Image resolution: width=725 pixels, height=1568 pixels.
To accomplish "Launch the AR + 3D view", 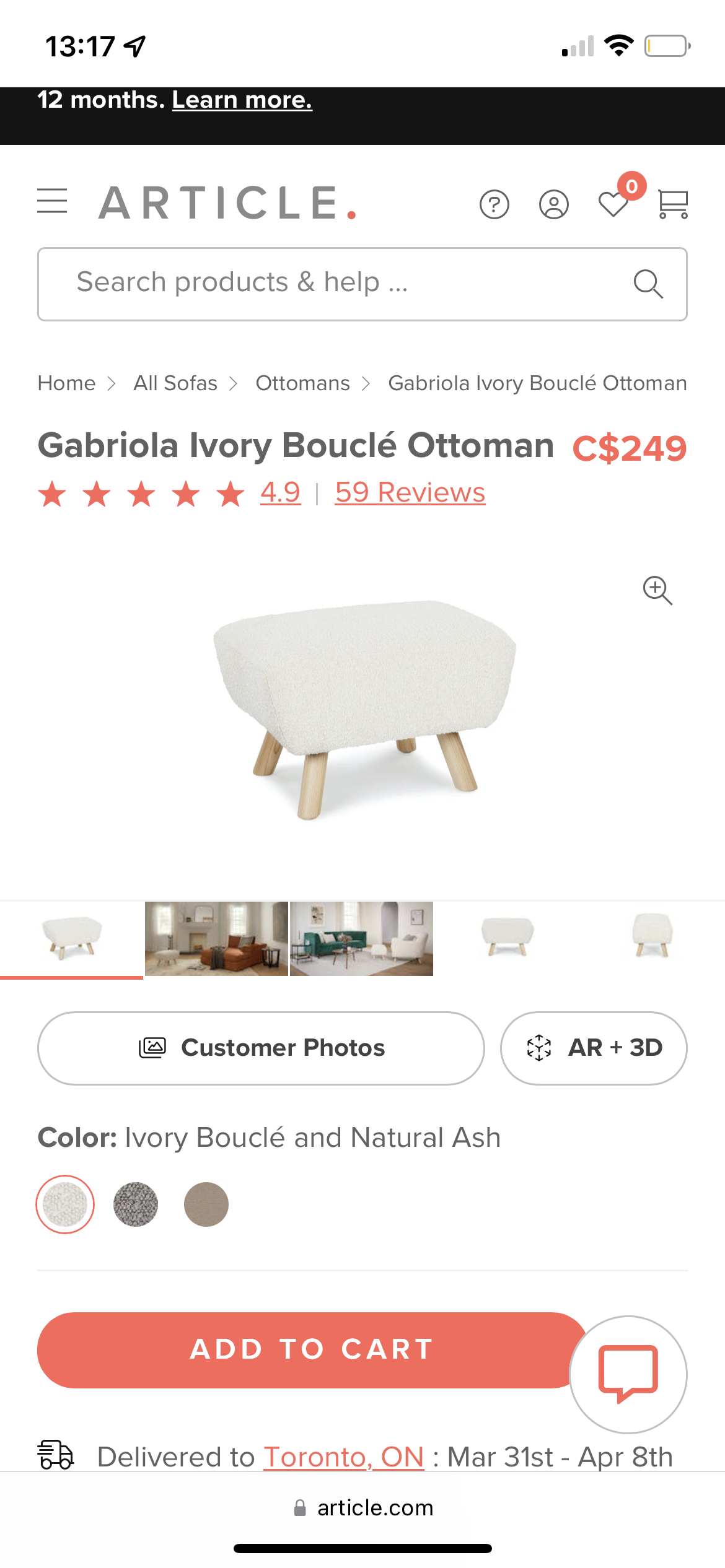I will click(594, 1048).
